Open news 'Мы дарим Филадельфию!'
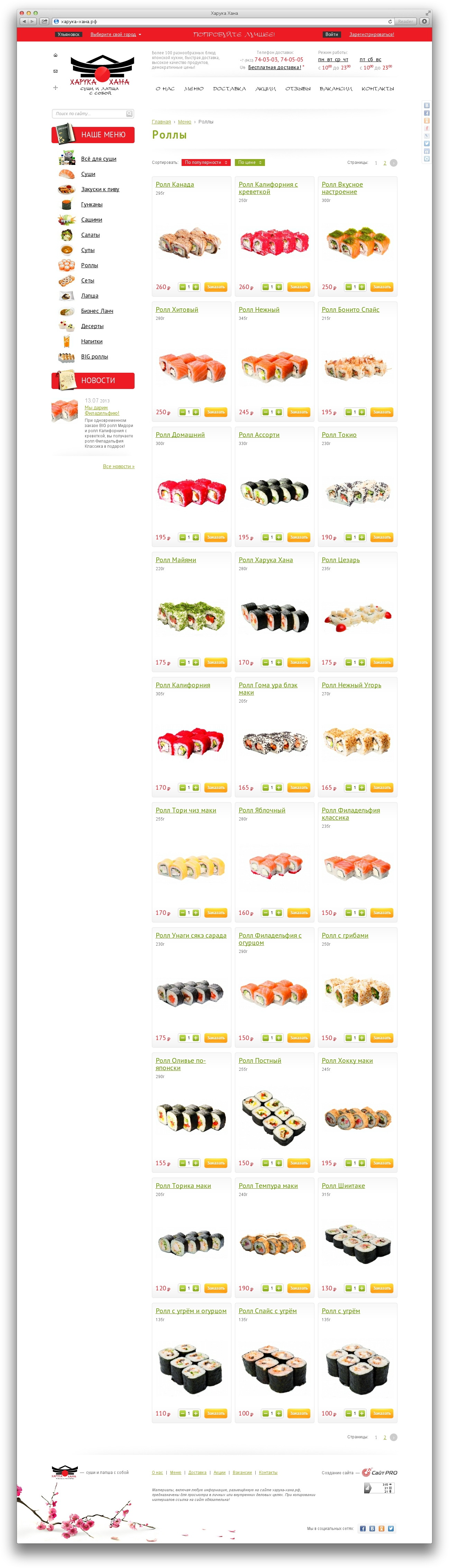449x1568 pixels. pos(101,410)
